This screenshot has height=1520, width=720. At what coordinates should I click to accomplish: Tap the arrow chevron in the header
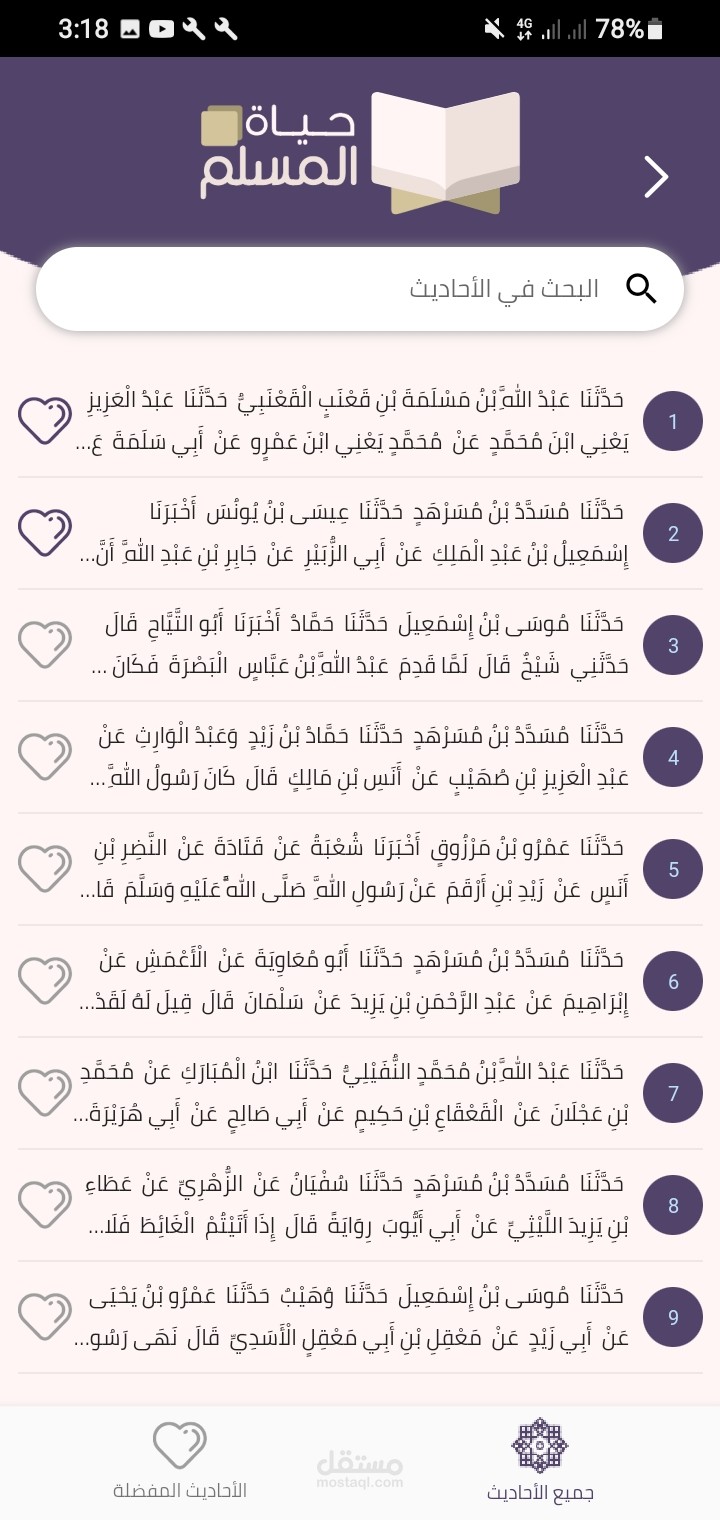point(656,177)
